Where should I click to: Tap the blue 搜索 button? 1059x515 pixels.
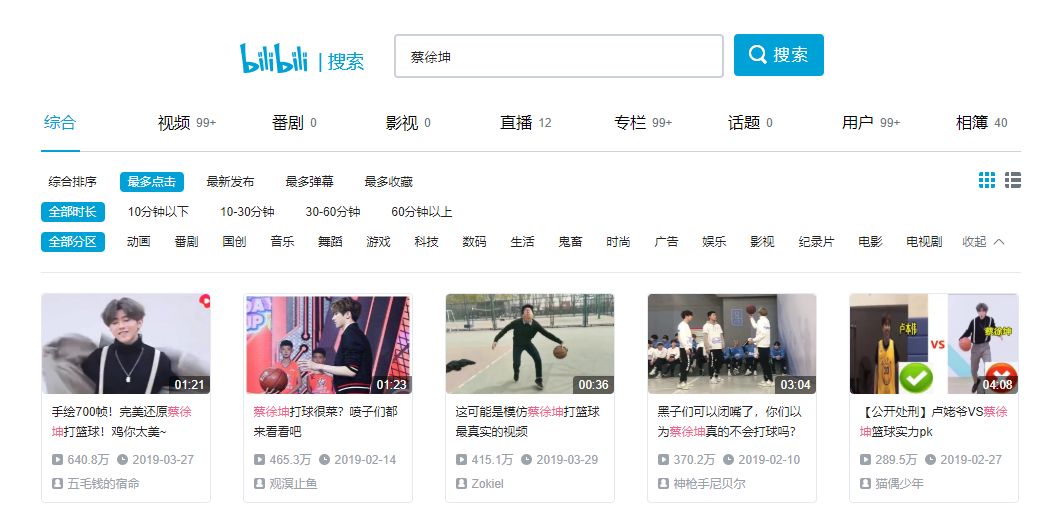point(779,55)
